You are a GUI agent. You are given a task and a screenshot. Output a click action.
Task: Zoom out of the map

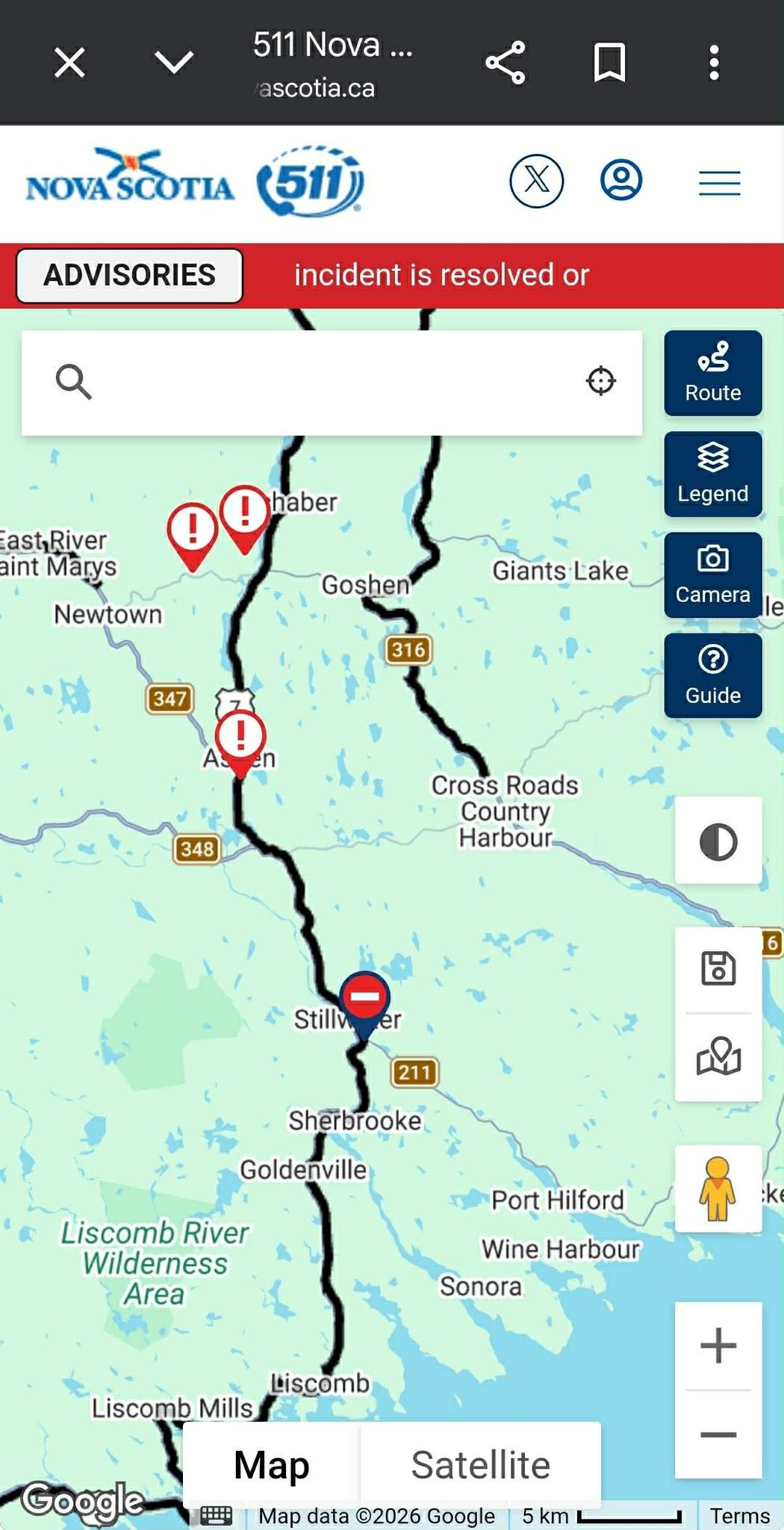718,1434
